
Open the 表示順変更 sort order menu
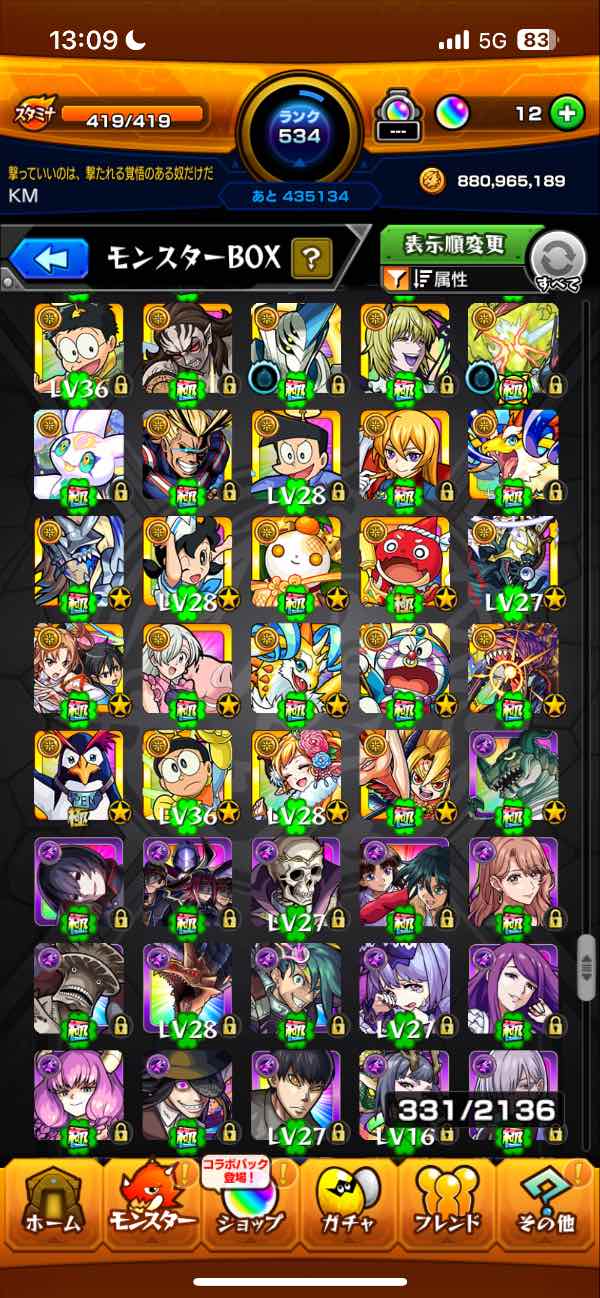(x=455, y=245)
